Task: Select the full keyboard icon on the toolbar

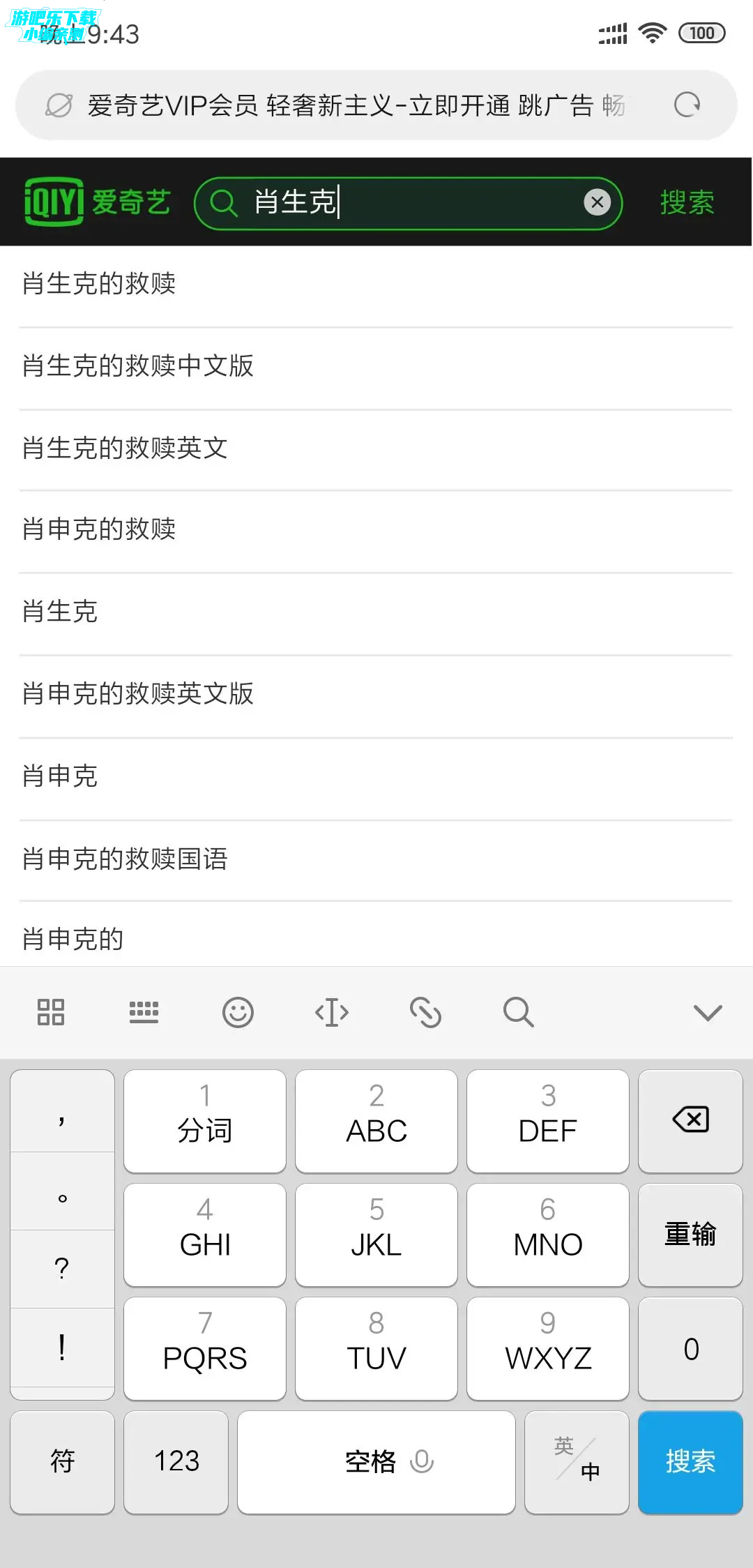Action: click(x=144, y=1013)
